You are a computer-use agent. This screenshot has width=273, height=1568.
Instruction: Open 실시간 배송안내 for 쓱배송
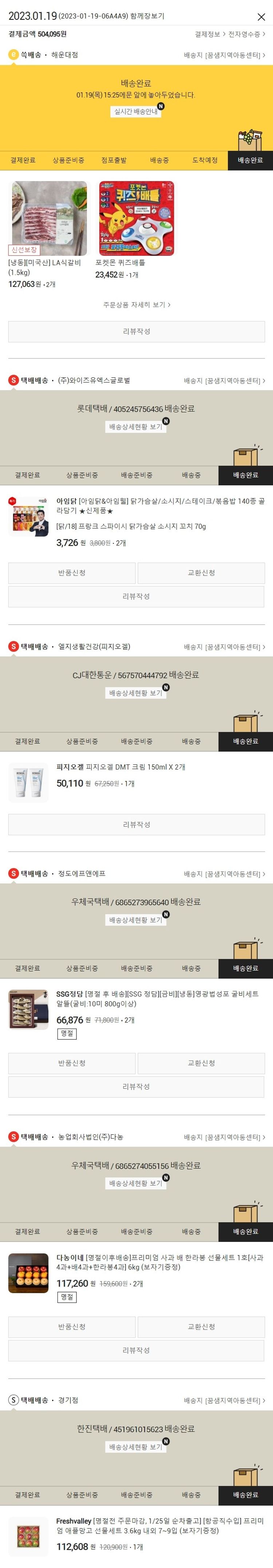tap(136, 112)
